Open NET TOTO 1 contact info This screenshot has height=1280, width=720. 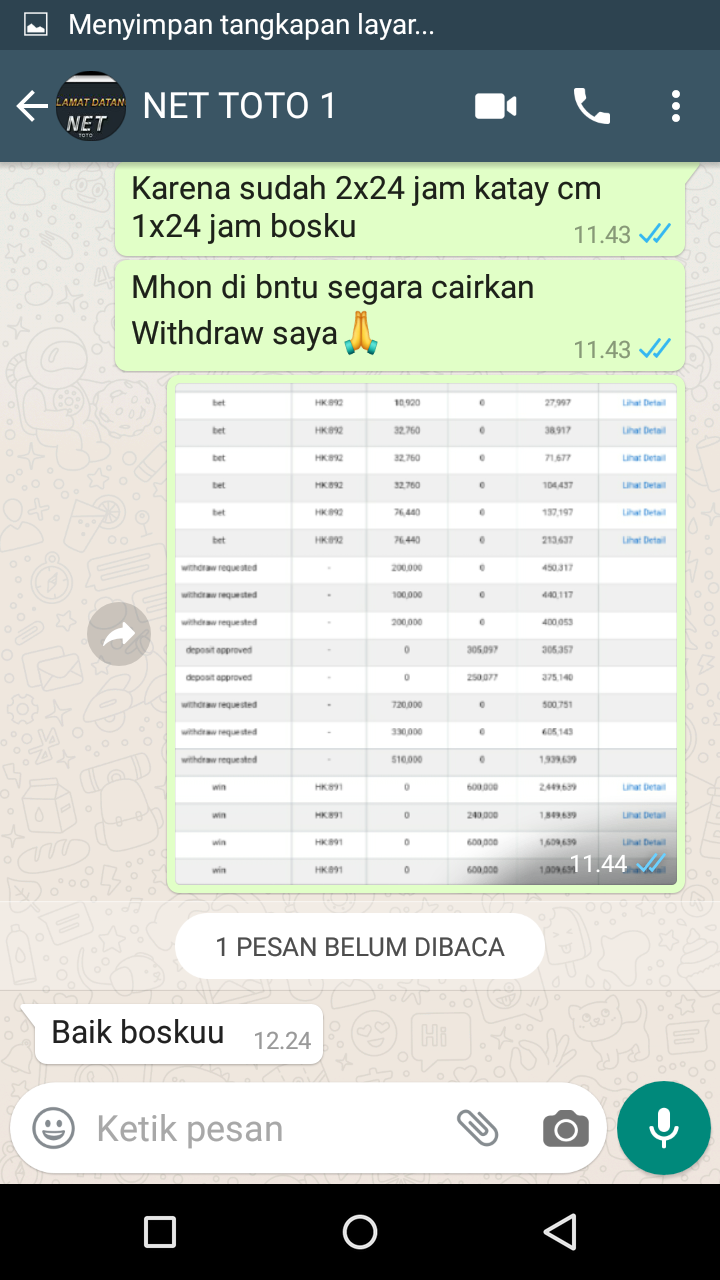tap(240, 106)
